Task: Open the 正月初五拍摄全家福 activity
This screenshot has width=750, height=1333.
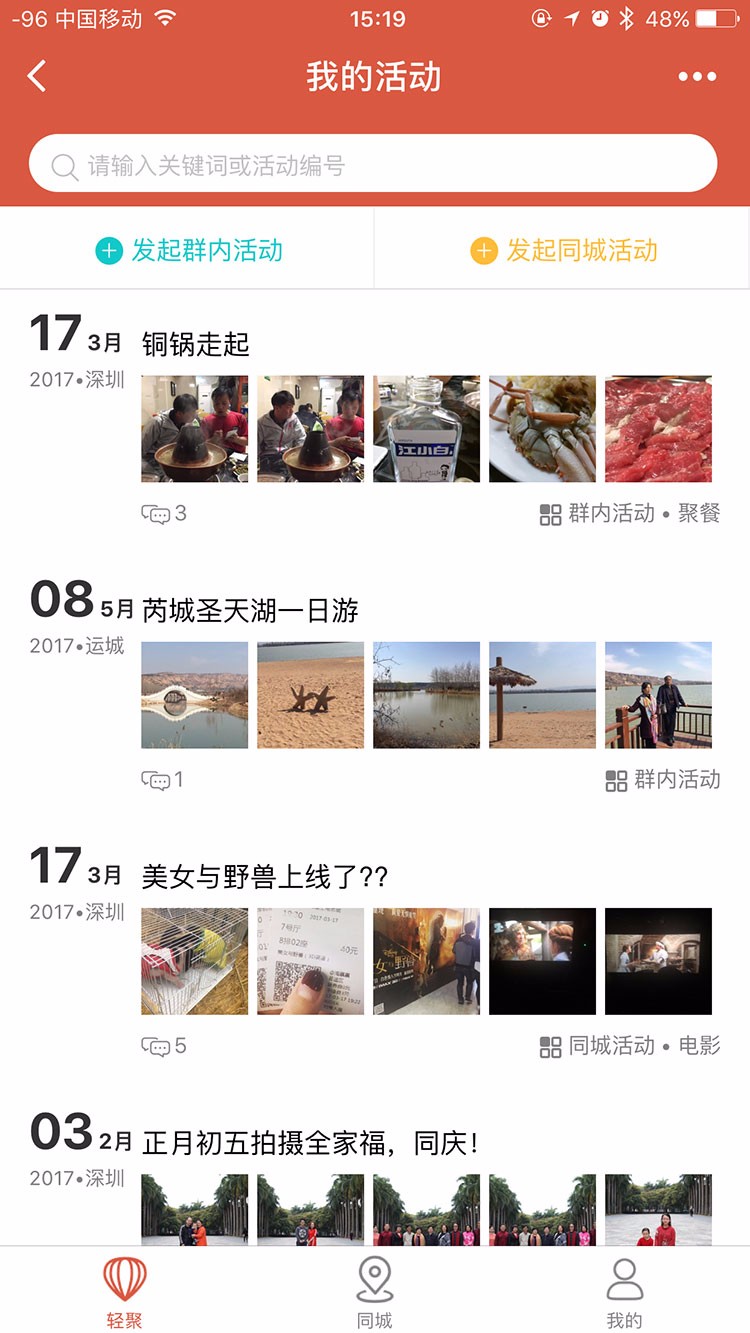Action: pos(310,1143)
